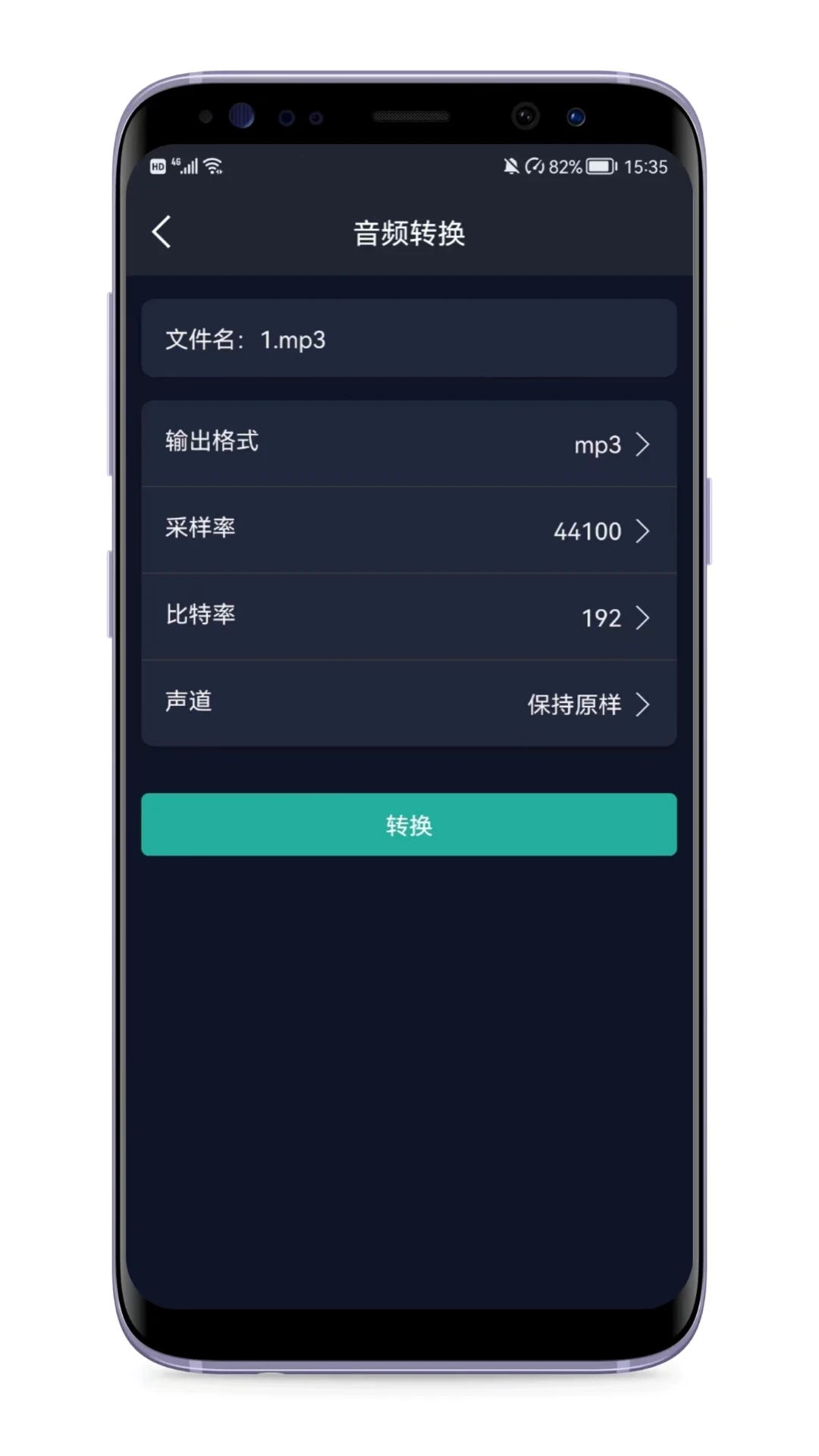Tap the 音频转换 title text
Viewport: 819px width, 1456px height.
coord(409,234)
